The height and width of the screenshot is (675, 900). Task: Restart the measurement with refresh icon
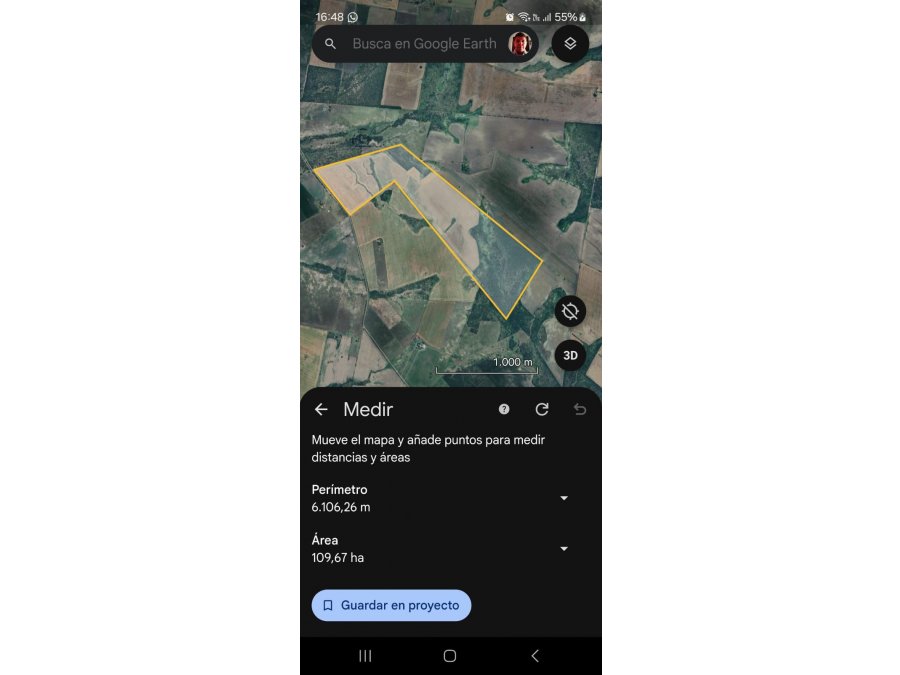[542, 409]
